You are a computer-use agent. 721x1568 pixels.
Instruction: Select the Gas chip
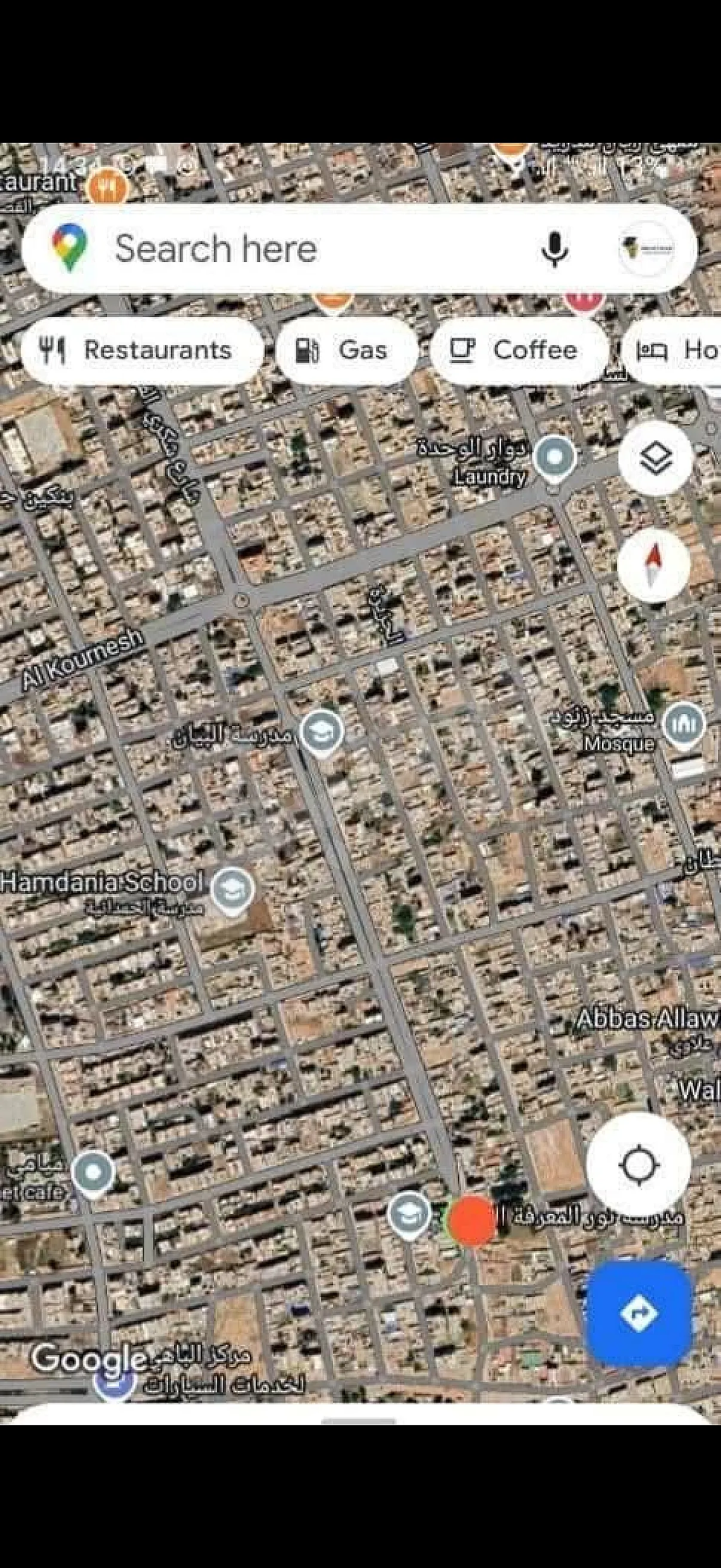pos(347,350)
